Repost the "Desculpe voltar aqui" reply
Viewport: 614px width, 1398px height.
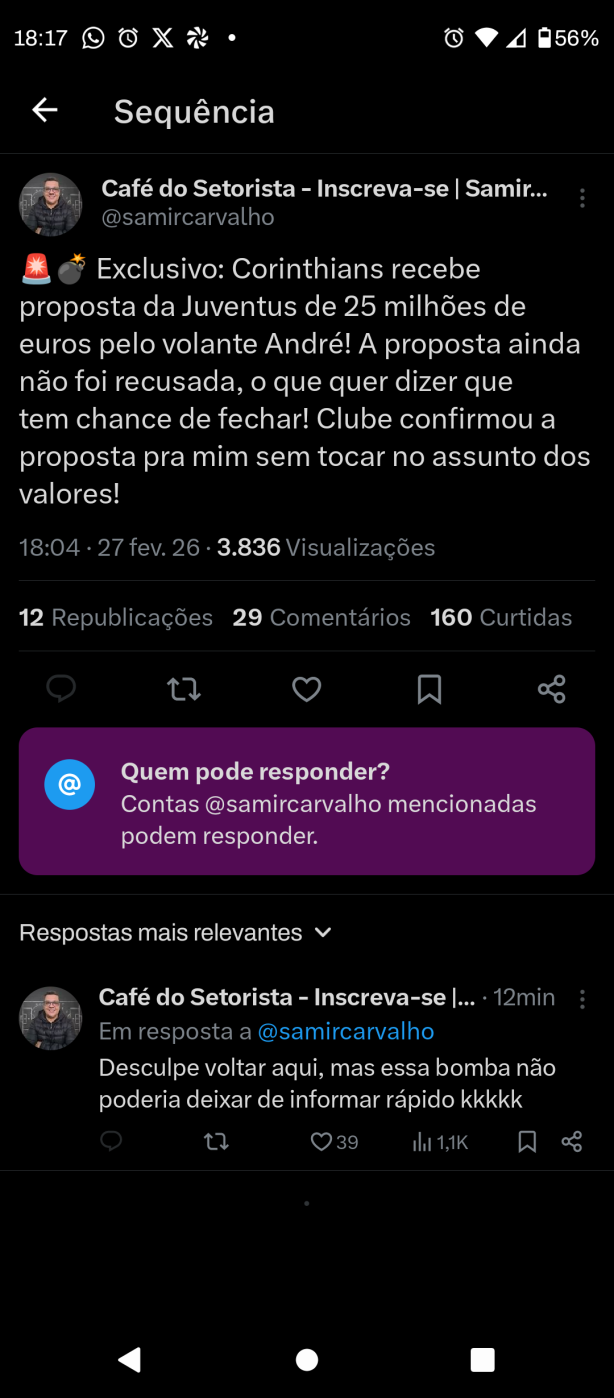tap(216, 1142)
